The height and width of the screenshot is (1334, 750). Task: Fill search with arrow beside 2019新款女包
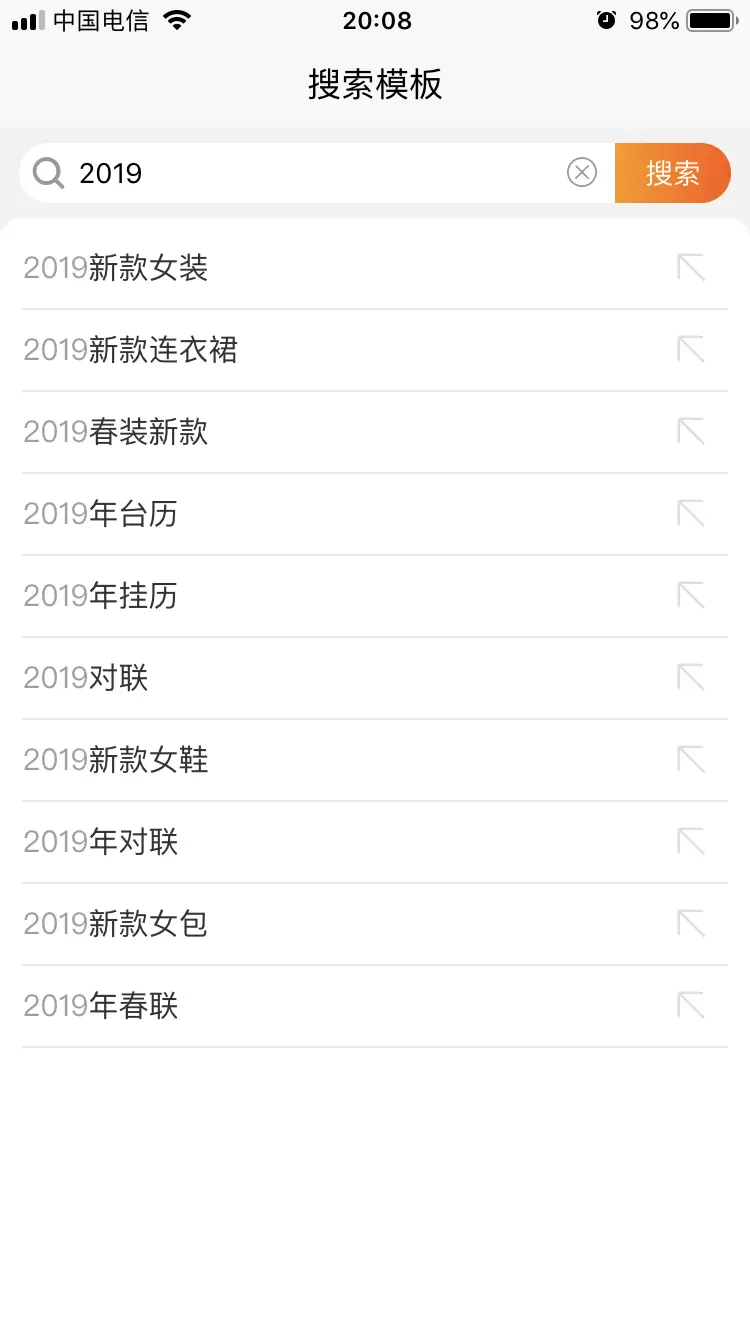point(691,923)
